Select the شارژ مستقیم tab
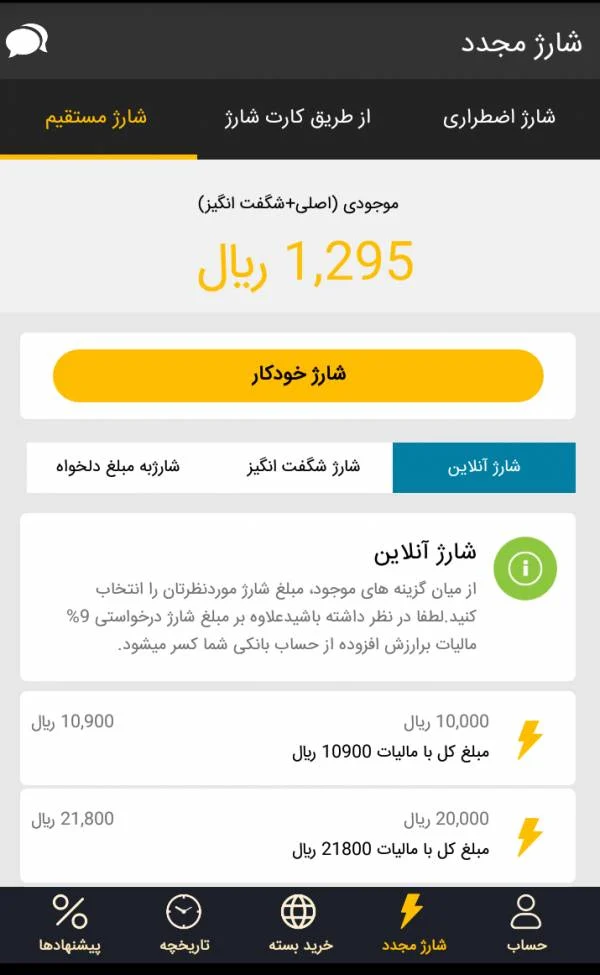Viewport: 600px width, 975px height. (x=96, y=118)
